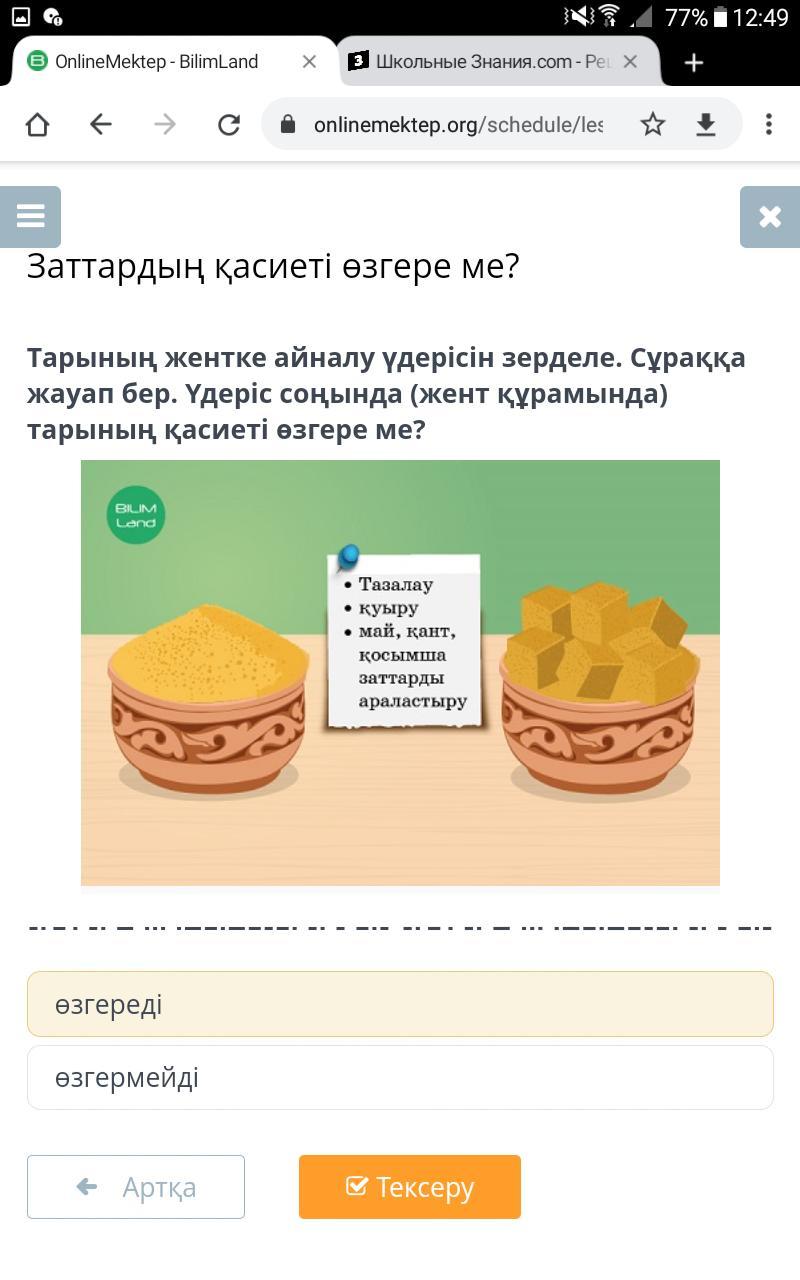
Task: Bookmark this page with the star
Action: [x=653, y=124]
